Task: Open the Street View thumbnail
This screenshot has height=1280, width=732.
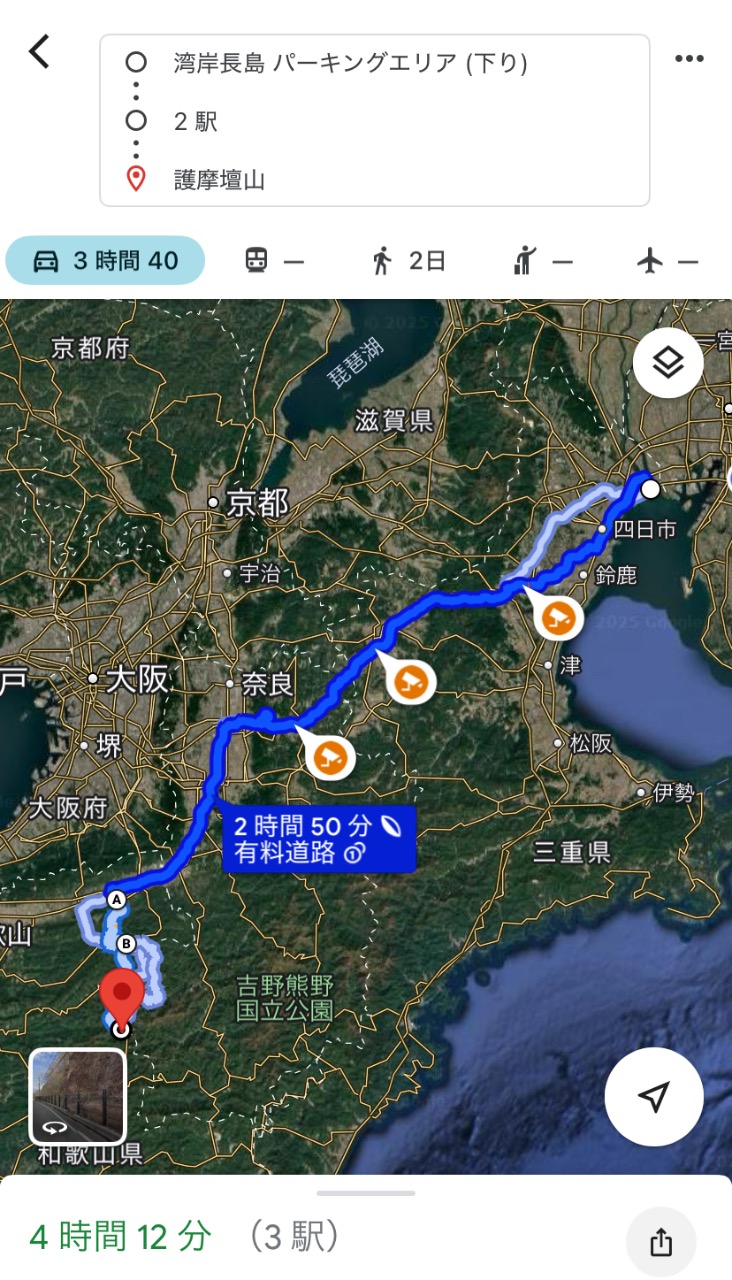Action: click(x=78, y=1096)
